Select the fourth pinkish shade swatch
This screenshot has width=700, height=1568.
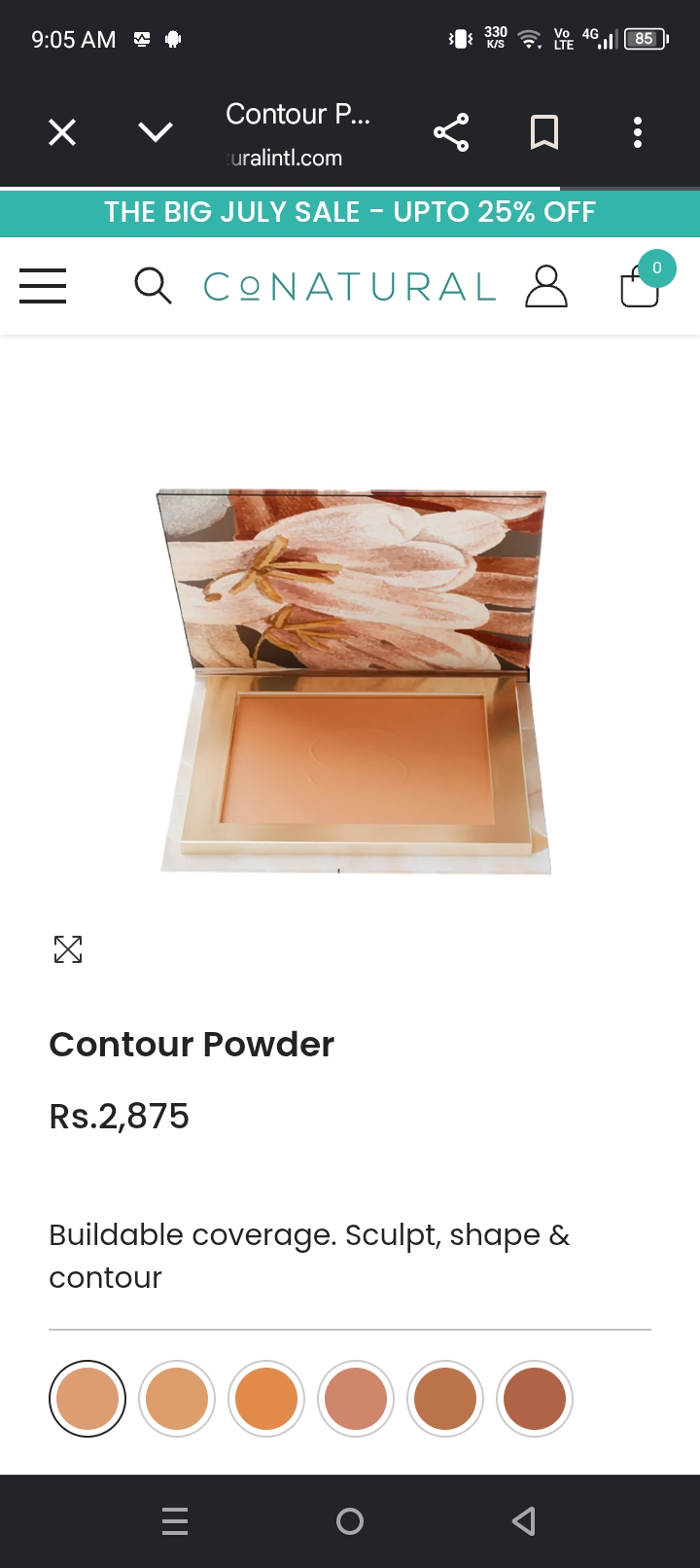(356, 1399)
